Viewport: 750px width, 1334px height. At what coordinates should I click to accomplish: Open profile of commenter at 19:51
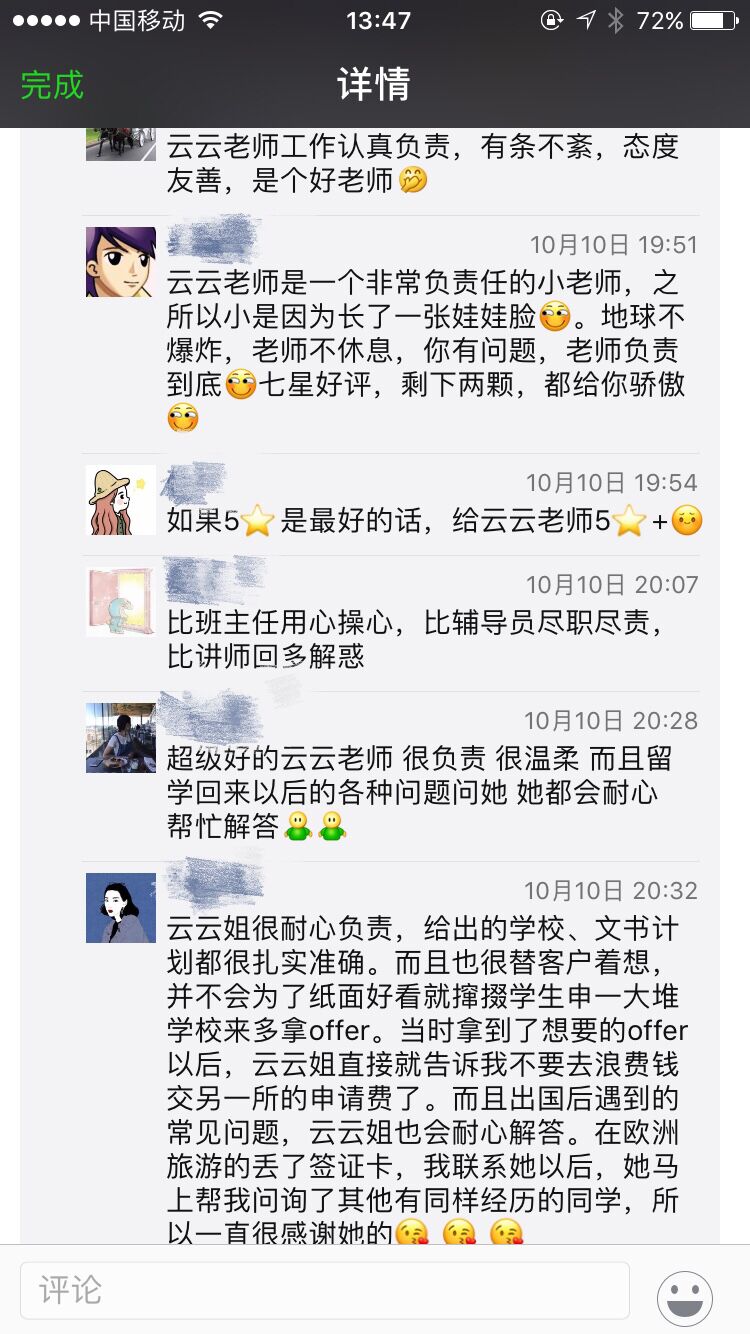click(121, 262)
